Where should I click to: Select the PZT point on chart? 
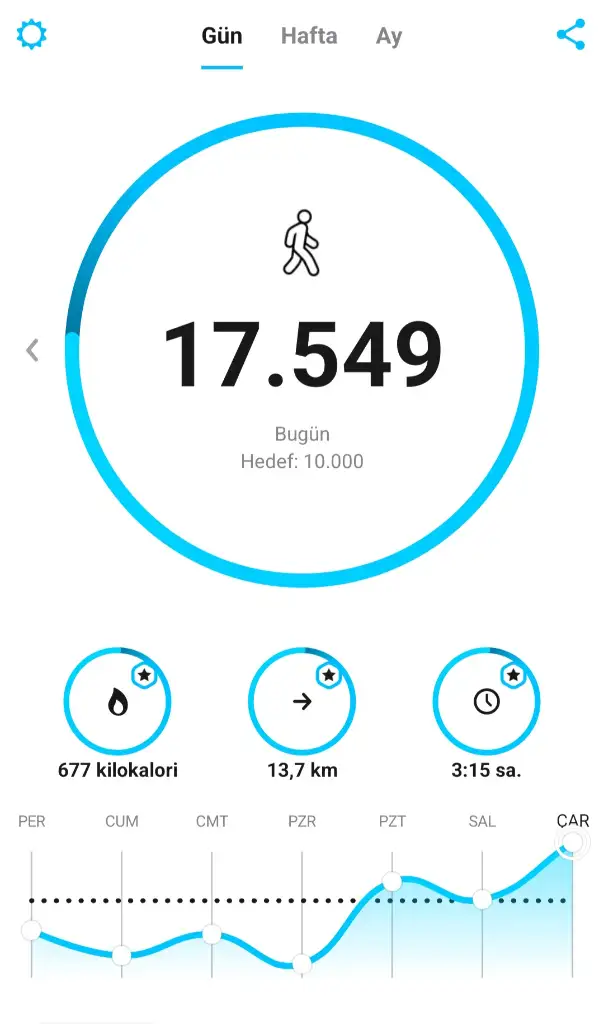coord(392,882)
